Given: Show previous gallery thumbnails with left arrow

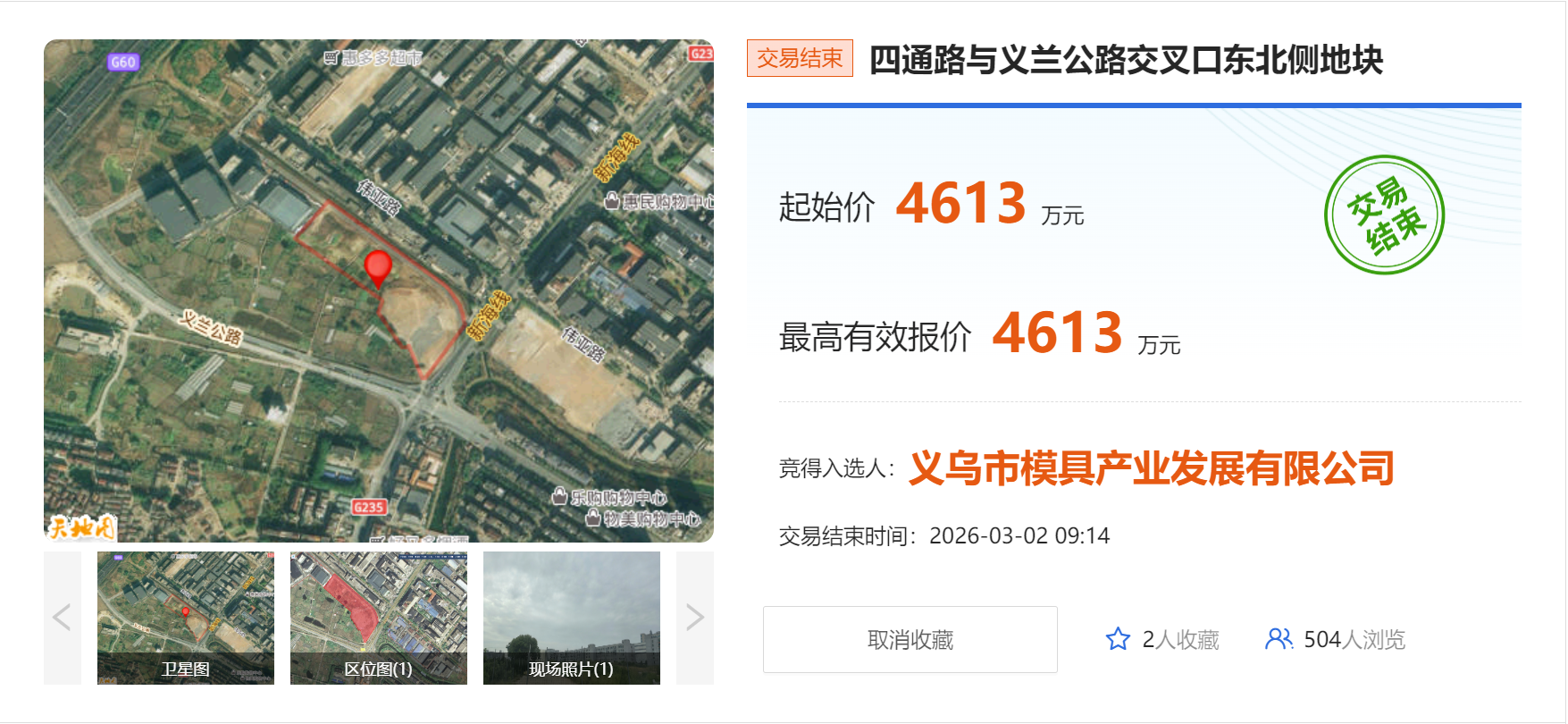Looking at the screenshot, I should click(62, 618).
